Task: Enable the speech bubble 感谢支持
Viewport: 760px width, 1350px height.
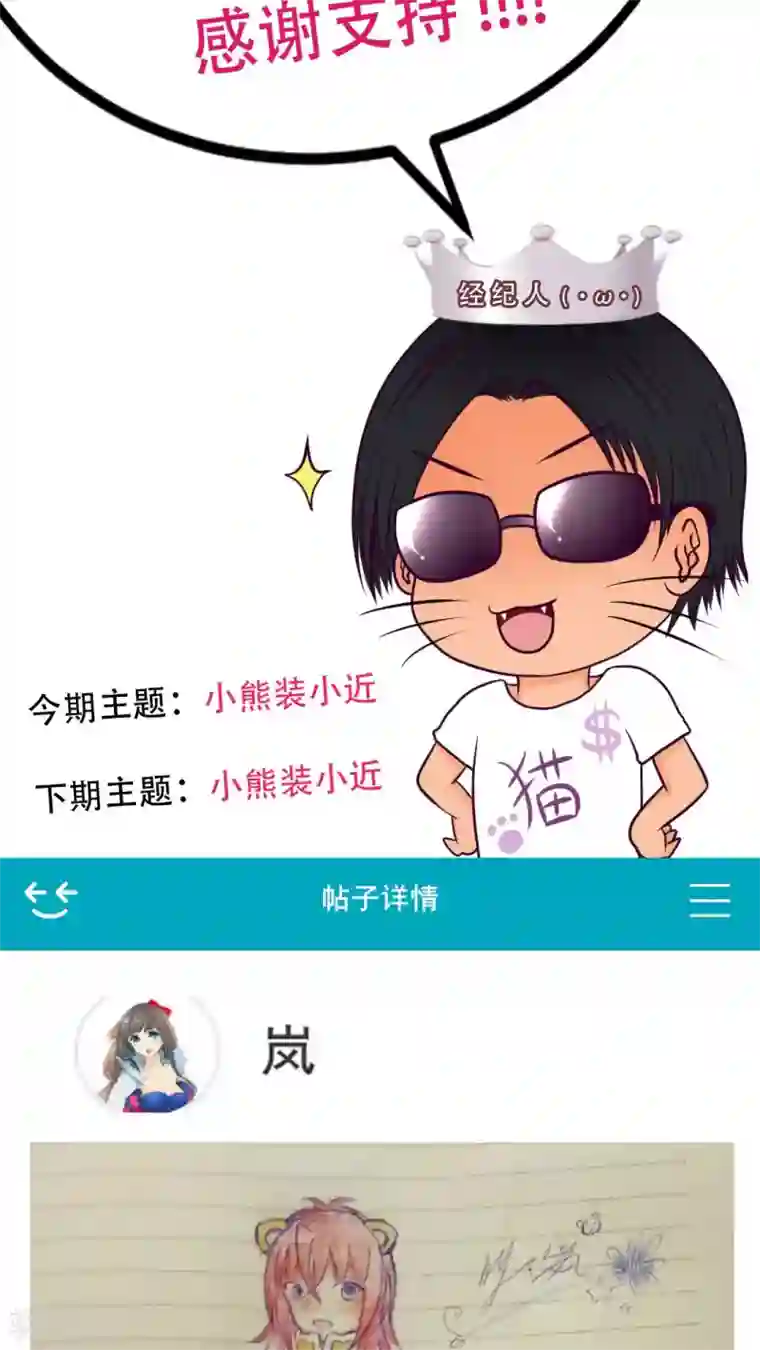Action: 370,30
